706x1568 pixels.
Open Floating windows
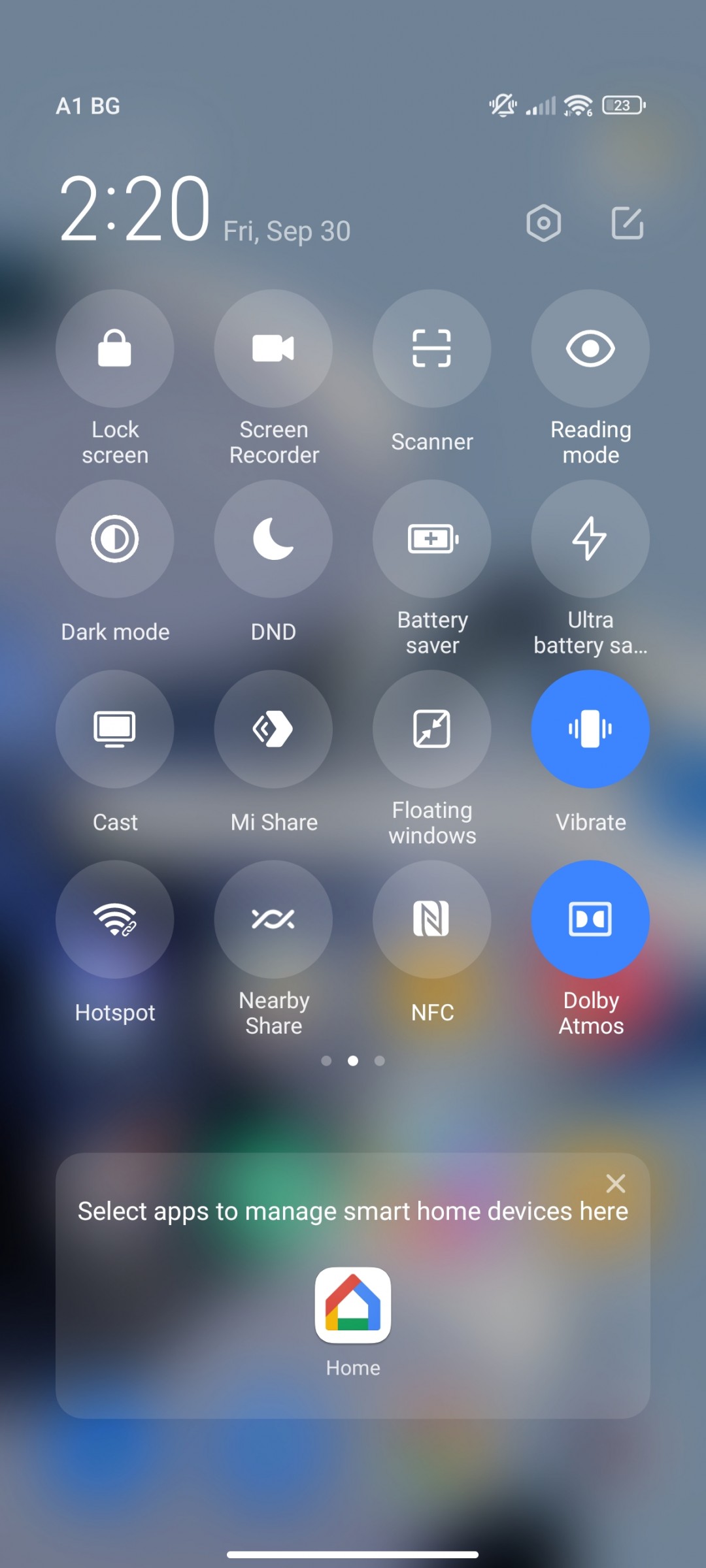[x=431, y=729]
